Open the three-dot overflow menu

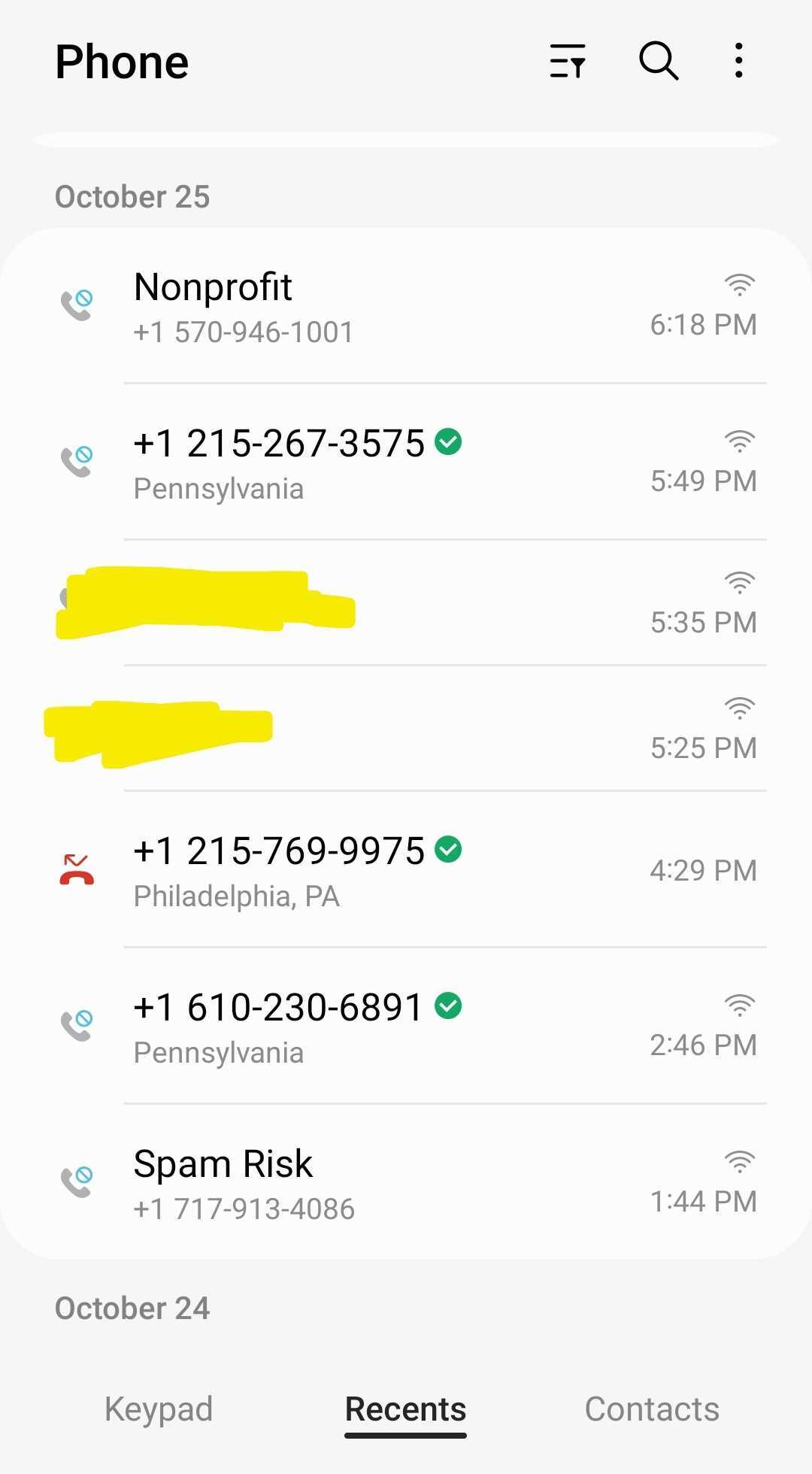click(x=739, y=61)
